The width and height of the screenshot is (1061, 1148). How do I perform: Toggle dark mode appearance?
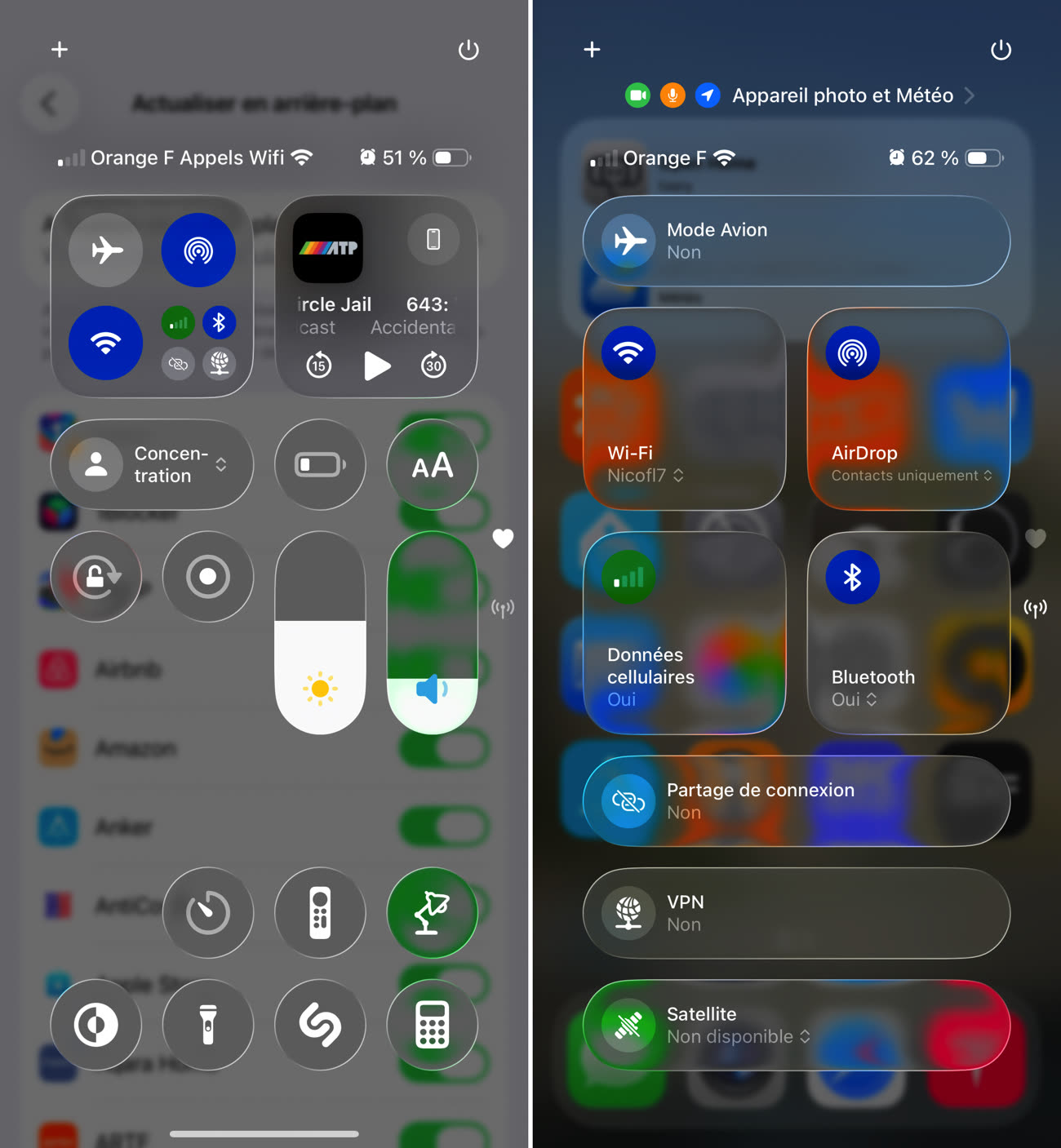96,1025
